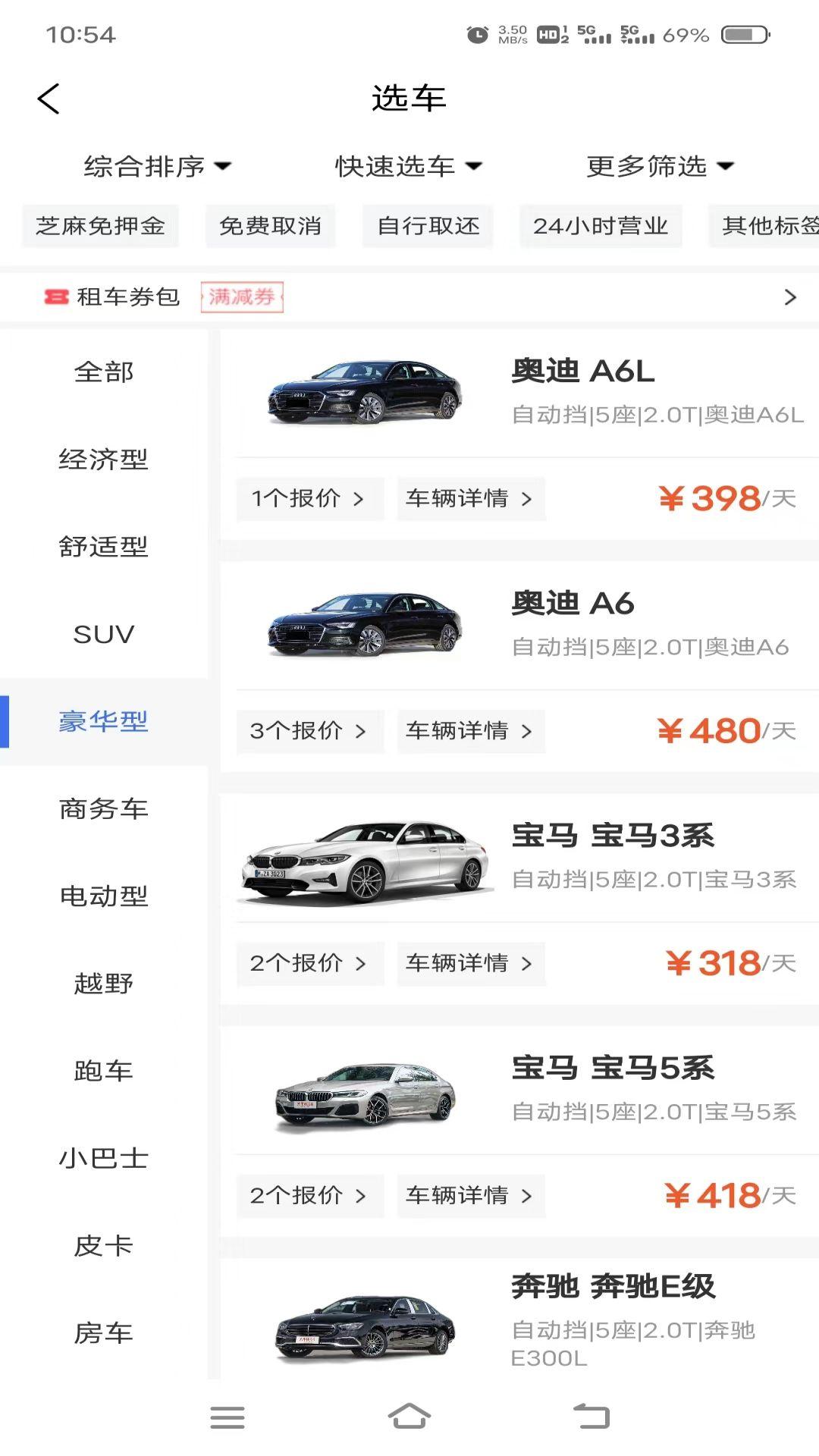
Task: Open 3个报价 for the 奥迪 A6
Action: (x=309, y=731)
